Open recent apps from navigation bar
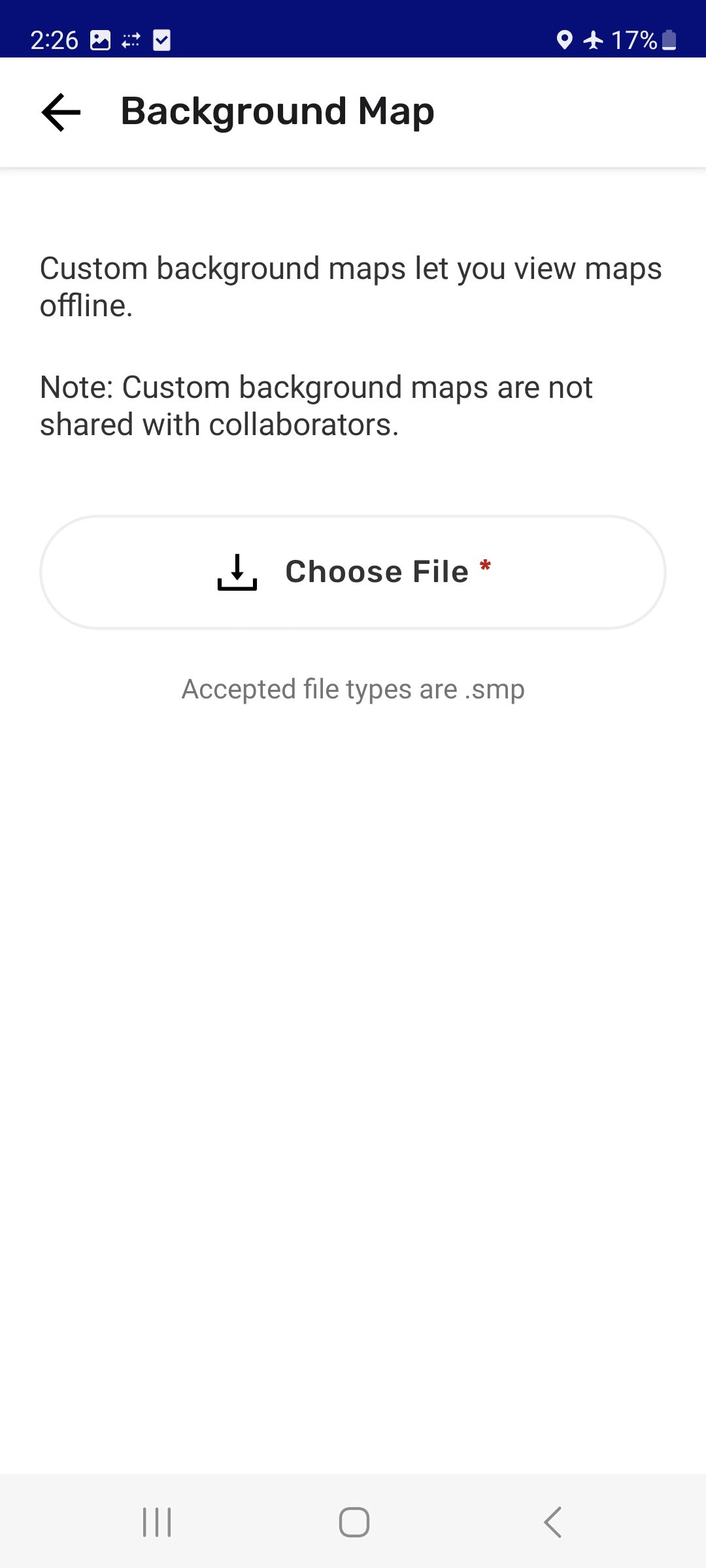 [157, 1522]
